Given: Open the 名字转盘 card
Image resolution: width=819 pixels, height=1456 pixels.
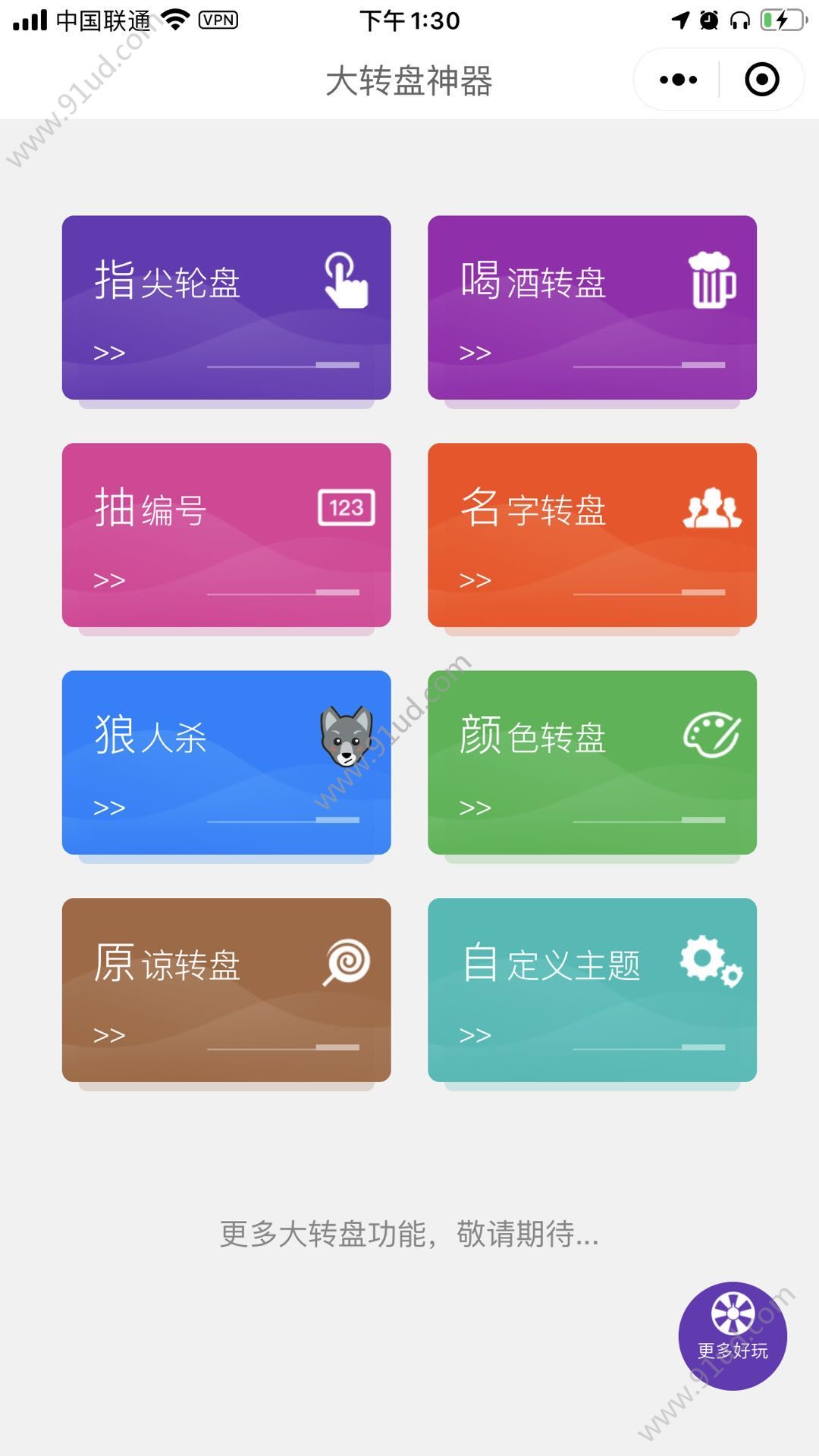Looking at the screenshot, I should [x=591, y=535].
